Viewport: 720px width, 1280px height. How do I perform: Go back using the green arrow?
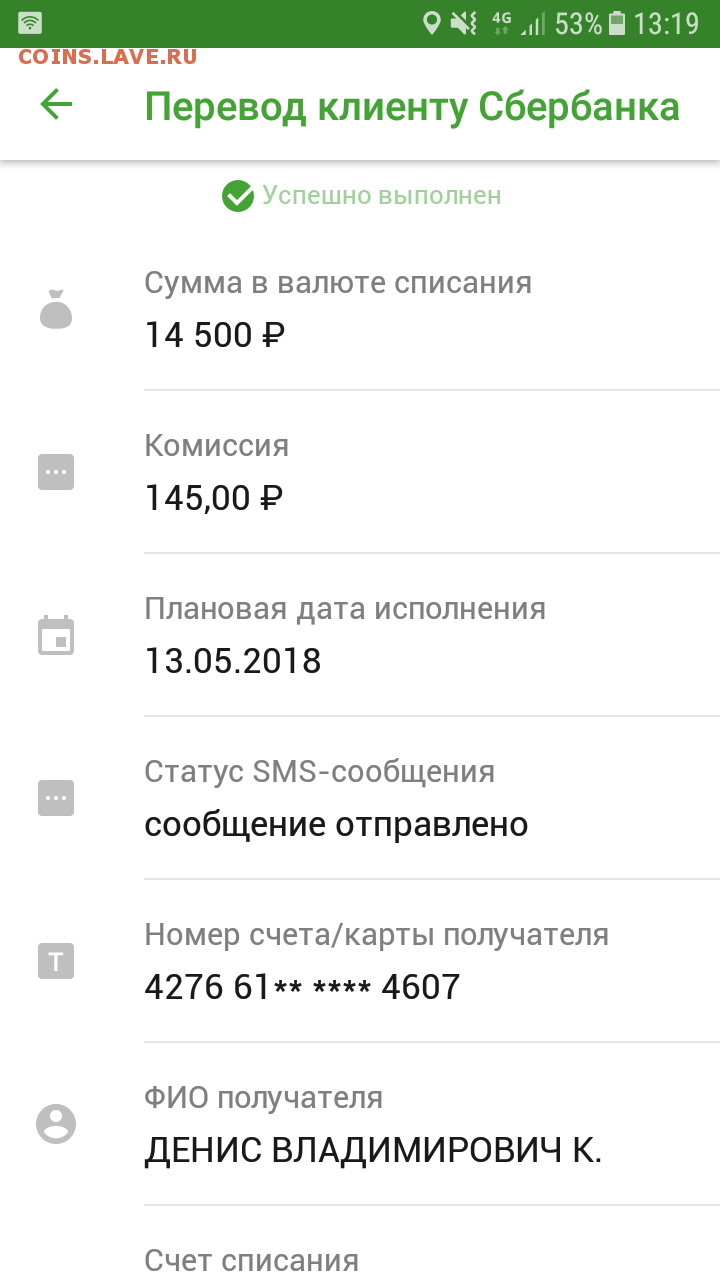[56, 105]
